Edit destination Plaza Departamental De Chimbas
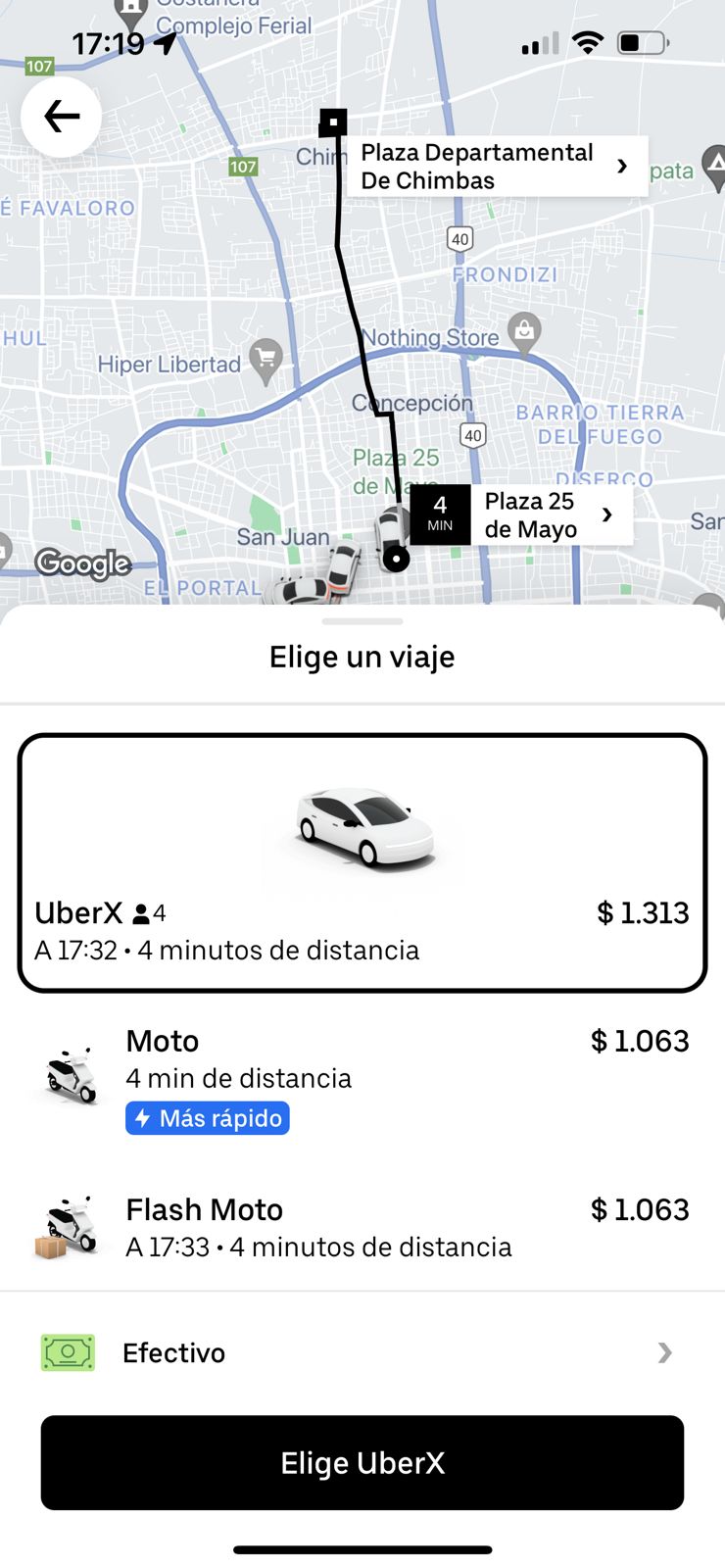The height and width of the screenshot is (1568, 725). 496,167
